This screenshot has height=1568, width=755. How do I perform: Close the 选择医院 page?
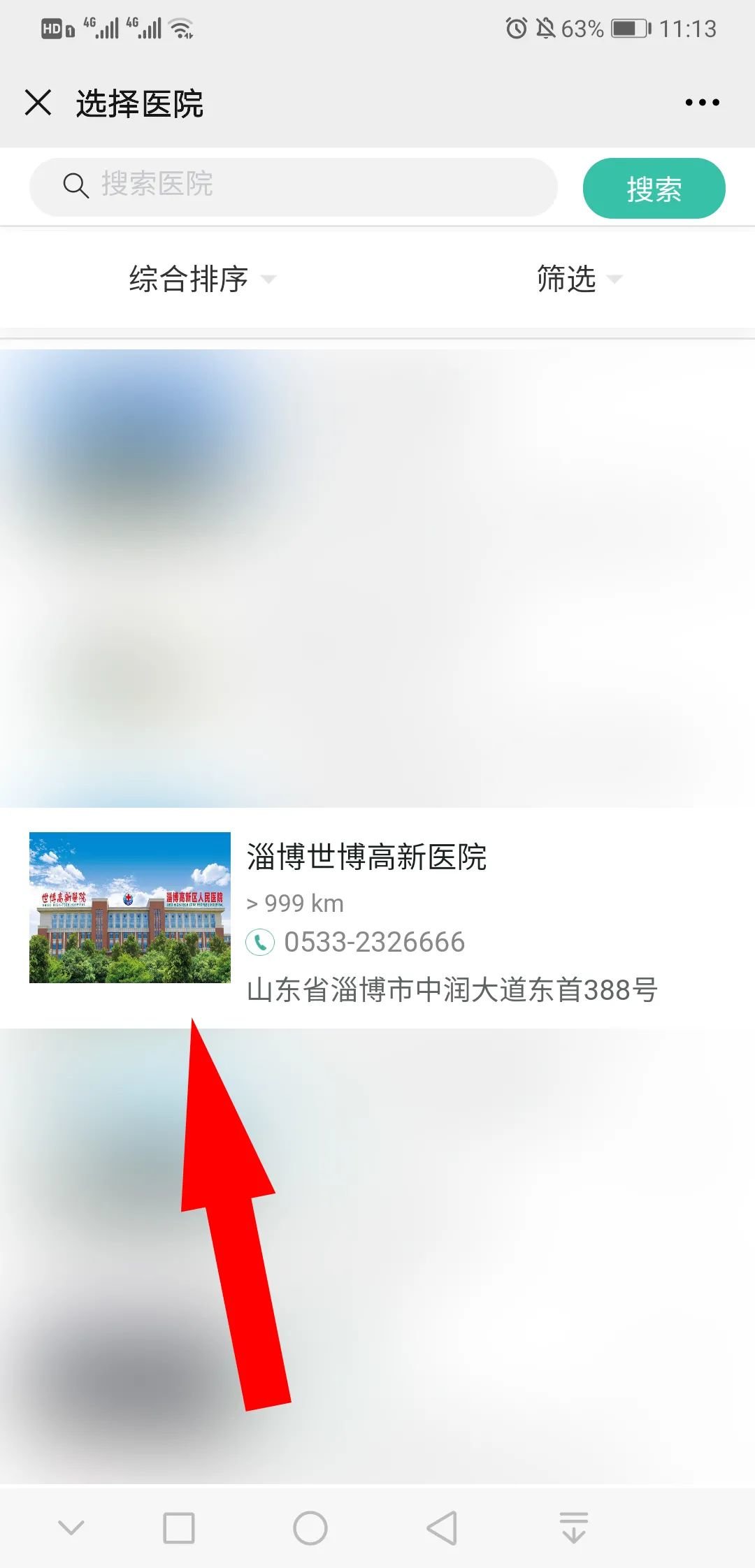pyautogui.click(x=38, y=103)
